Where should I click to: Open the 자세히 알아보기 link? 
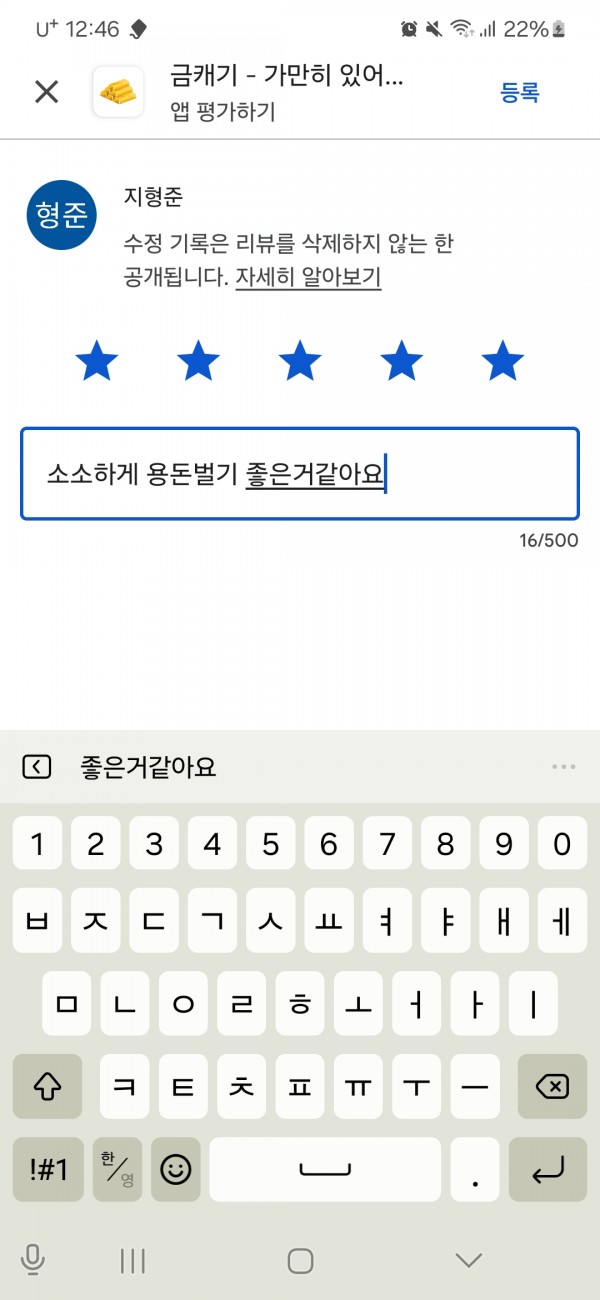308,277
